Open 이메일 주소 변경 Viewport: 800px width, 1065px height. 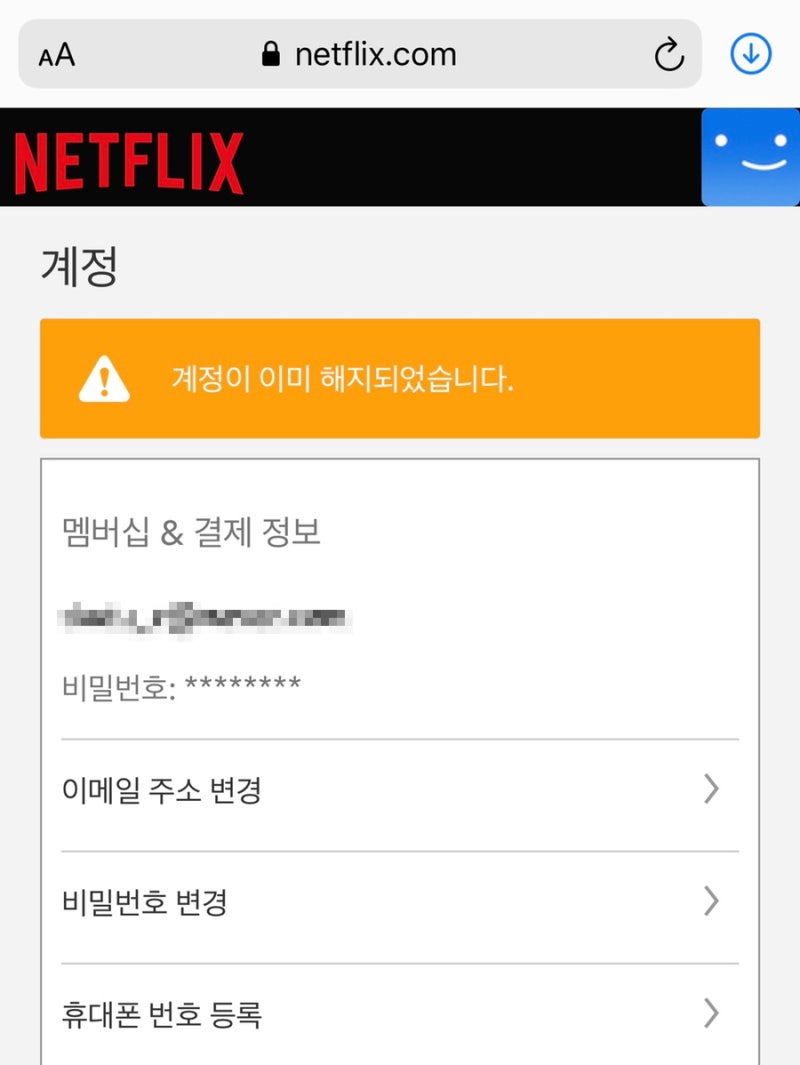click(x=400, y=792)
